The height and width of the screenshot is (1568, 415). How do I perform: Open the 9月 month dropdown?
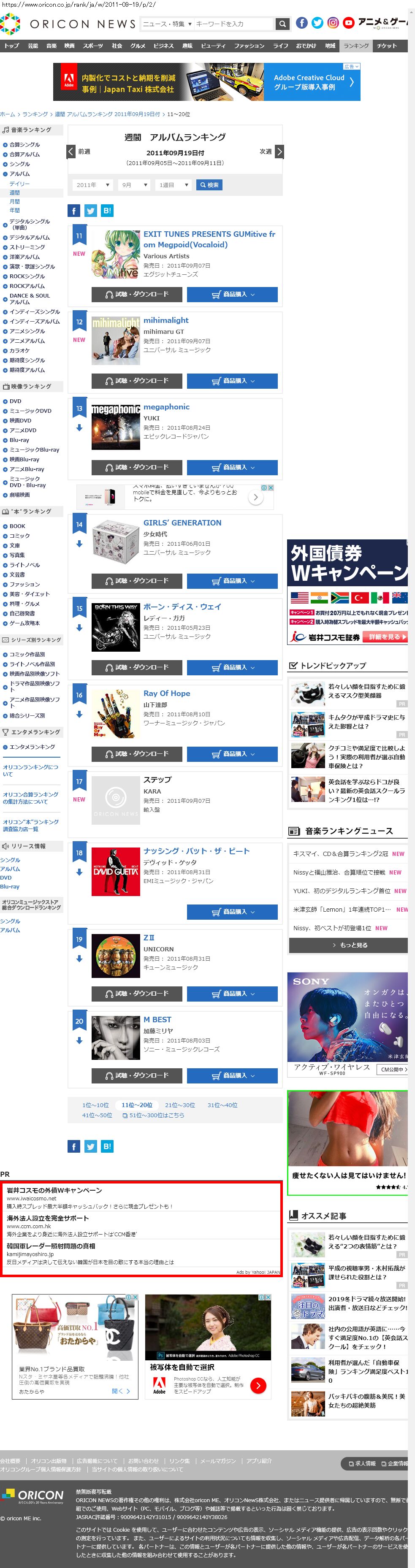coord(134,185)
